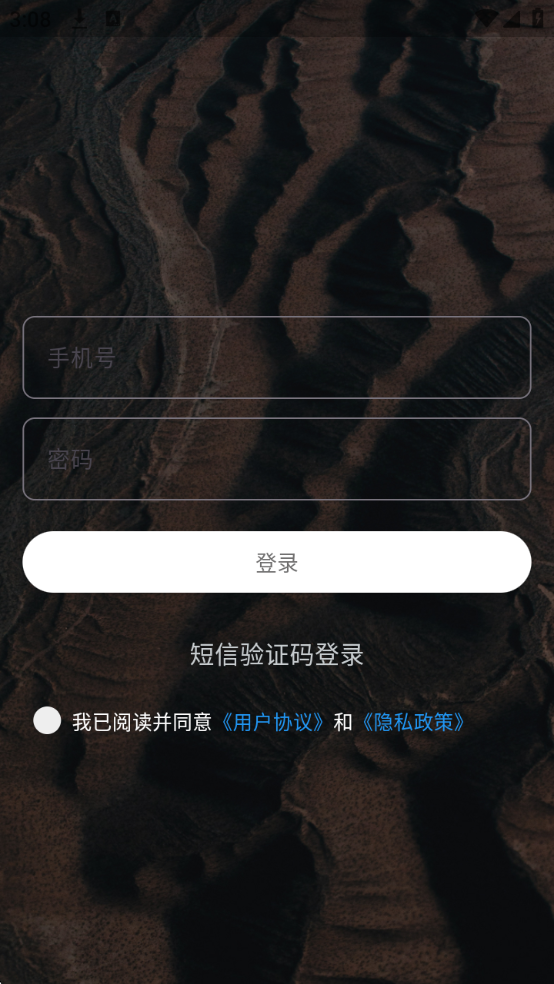Check the agreement consent checkbox
Image resolution: width=554 pixels, height=984 pixels.
(47, 720)
